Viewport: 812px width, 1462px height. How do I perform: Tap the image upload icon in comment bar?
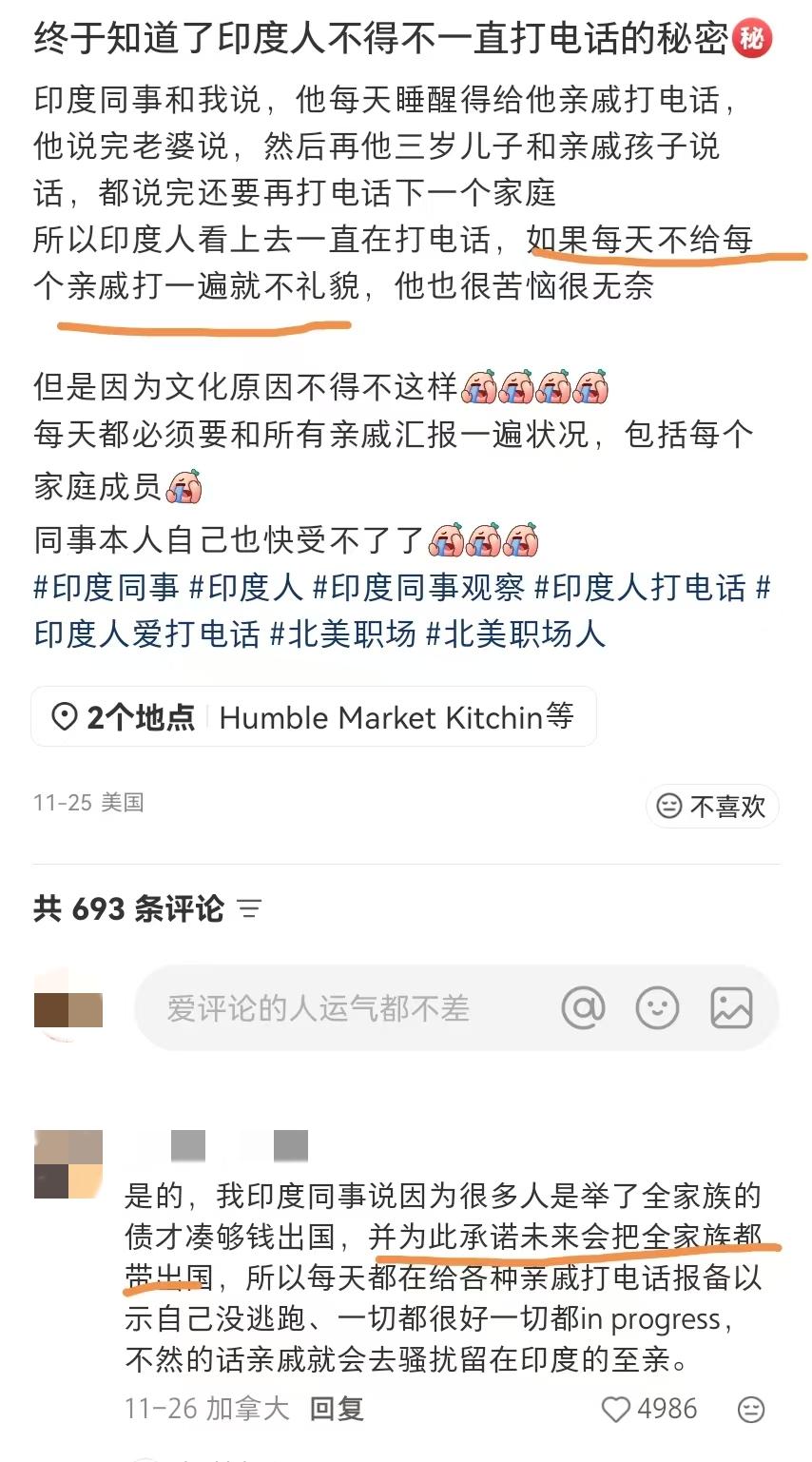point(731,1007)
